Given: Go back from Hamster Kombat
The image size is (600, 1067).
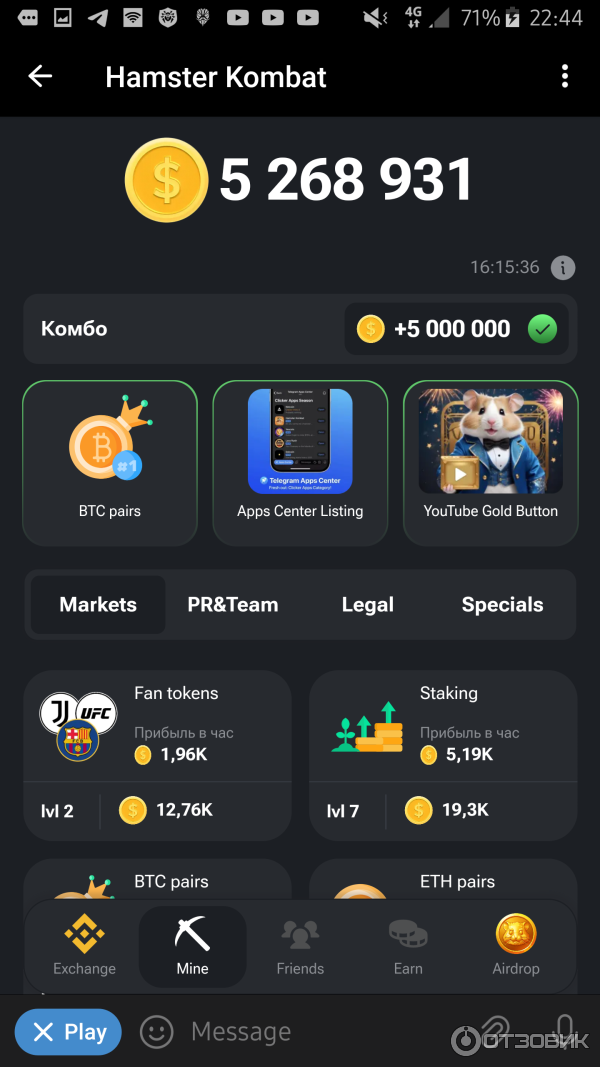Looking at the screenshot, I should coord(40,76).
